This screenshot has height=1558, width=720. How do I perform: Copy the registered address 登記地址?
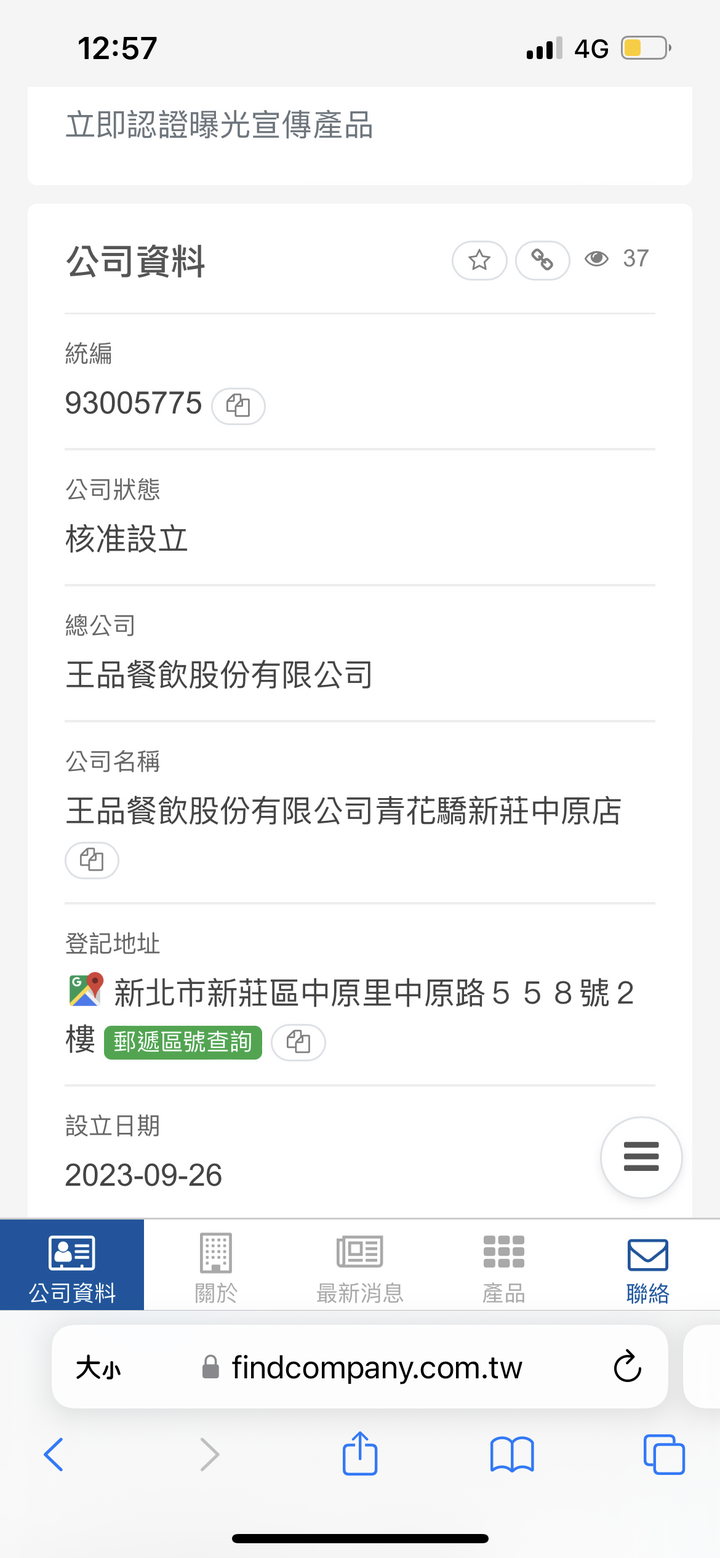[298, 1042]
